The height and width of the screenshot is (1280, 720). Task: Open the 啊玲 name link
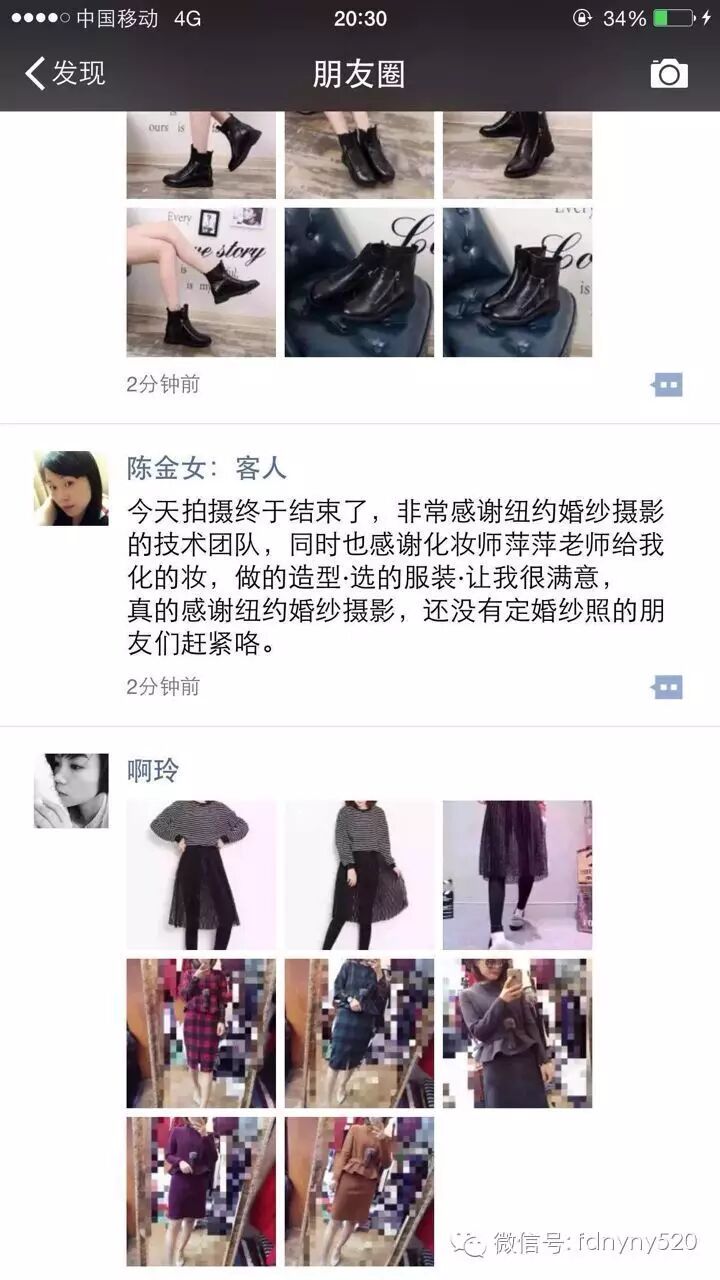click(153, 770)
